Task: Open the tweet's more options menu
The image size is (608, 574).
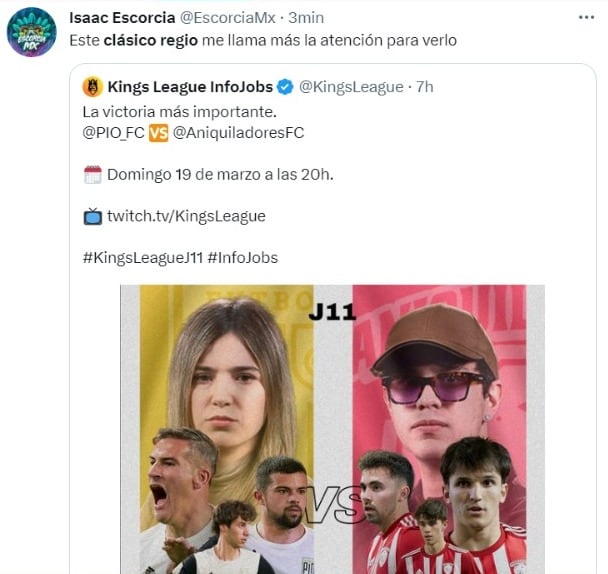Action: pyautogui.click(x=585, y=17)
